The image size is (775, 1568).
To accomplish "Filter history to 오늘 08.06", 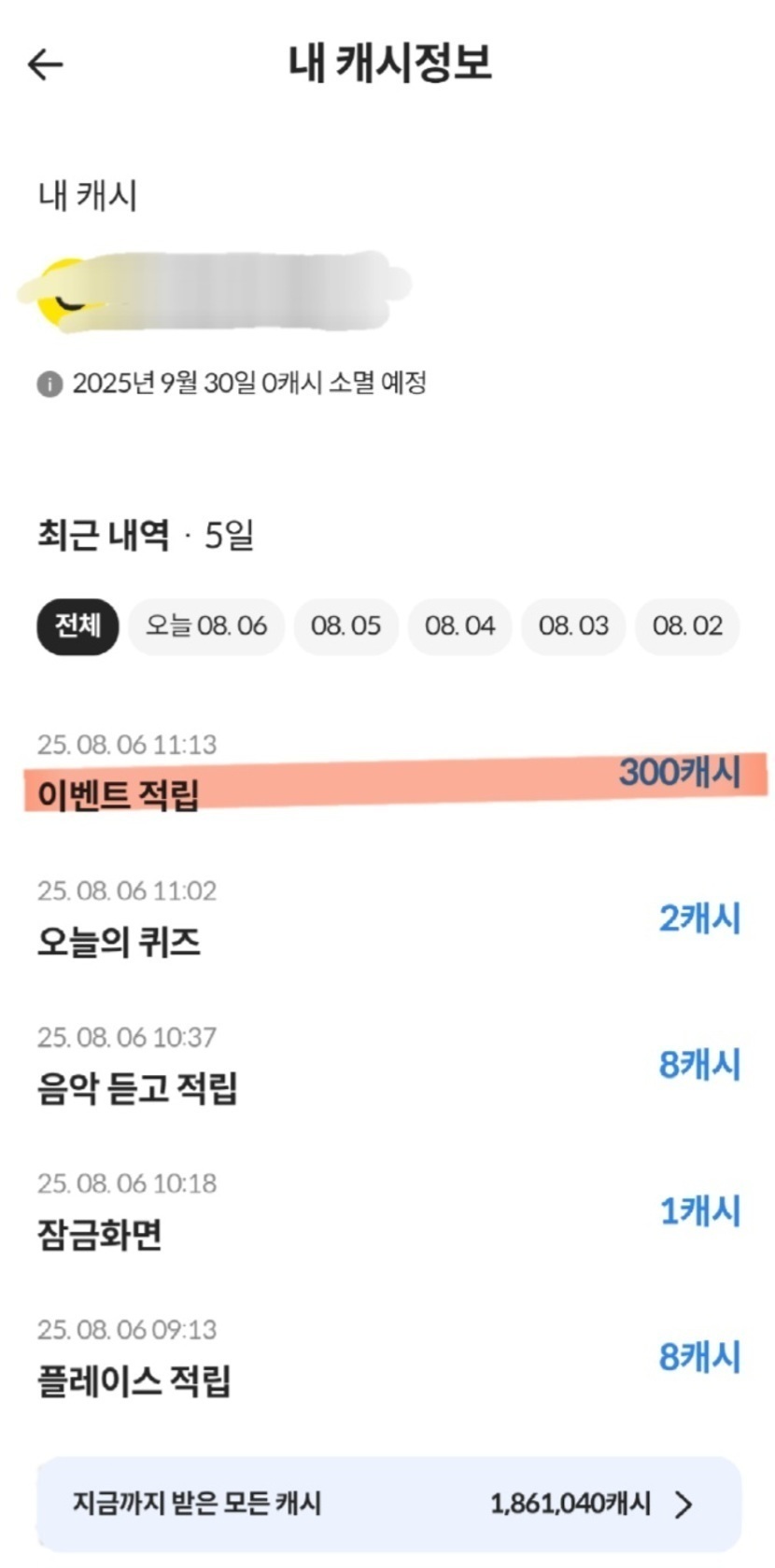I will pyautogui.click(x=206, y=625).
